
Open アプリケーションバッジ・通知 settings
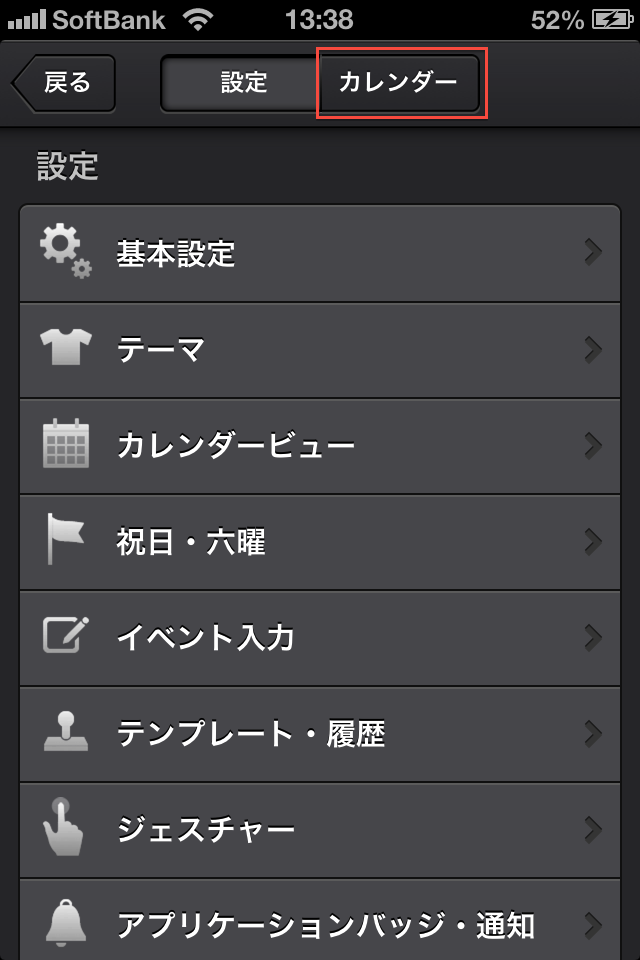click(x=320, y=924)
